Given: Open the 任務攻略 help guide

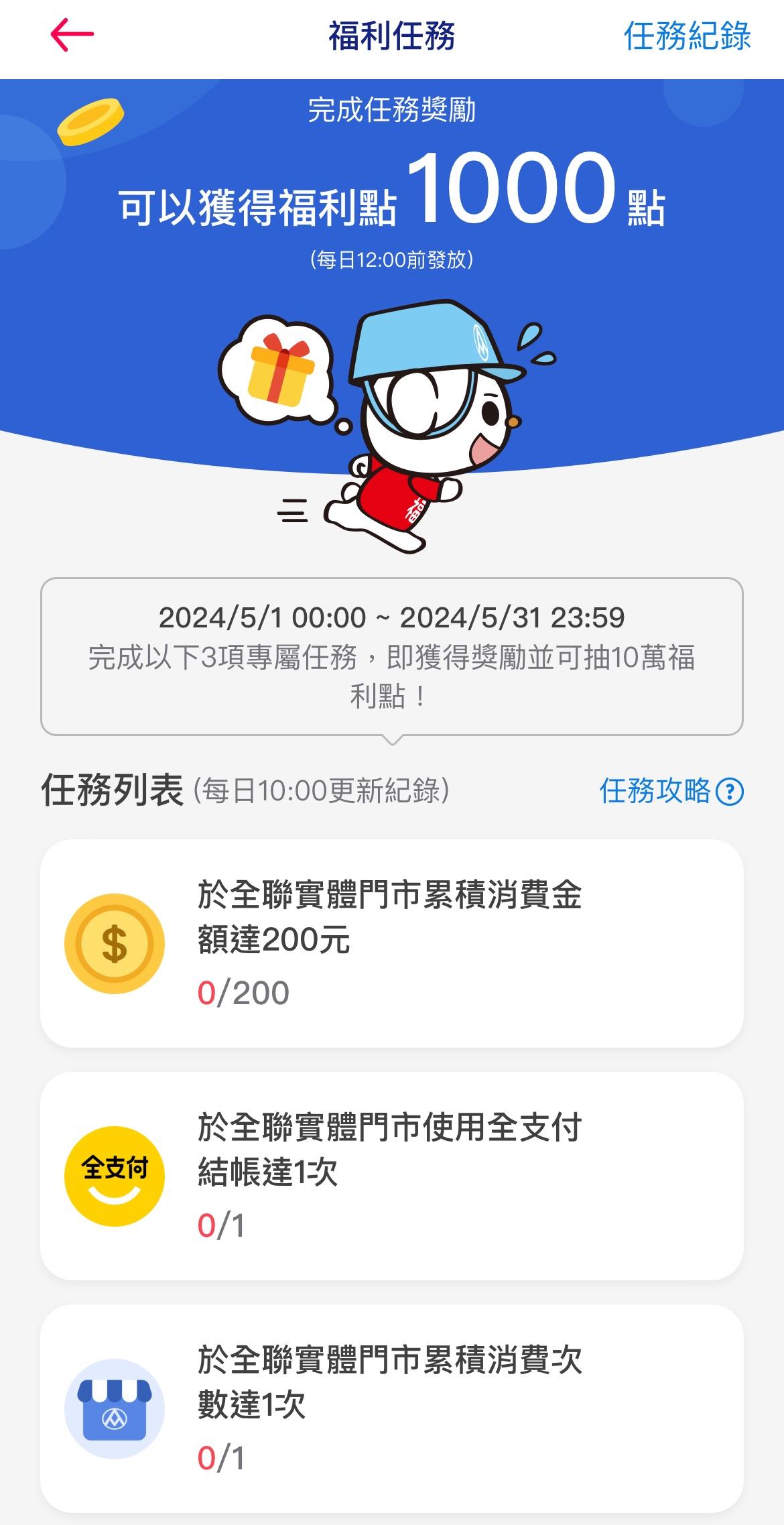Looking at the screenshot, I should coord(671,792).
